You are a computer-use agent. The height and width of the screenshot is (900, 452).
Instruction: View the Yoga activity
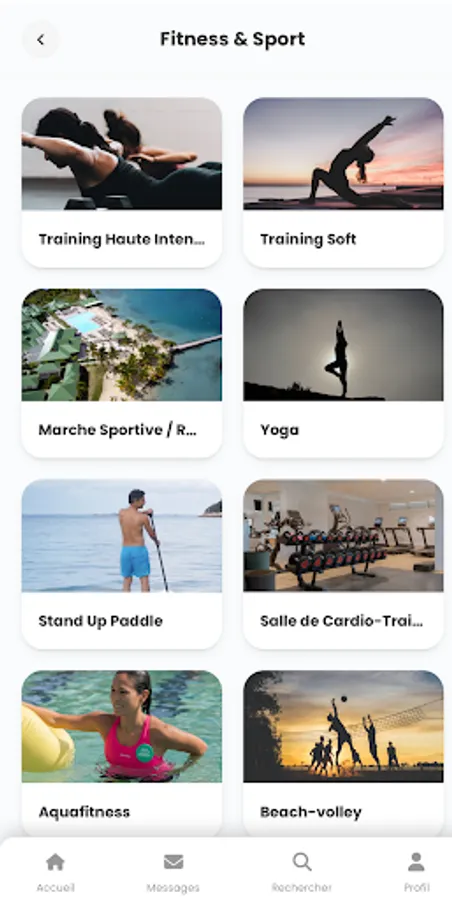343,373
